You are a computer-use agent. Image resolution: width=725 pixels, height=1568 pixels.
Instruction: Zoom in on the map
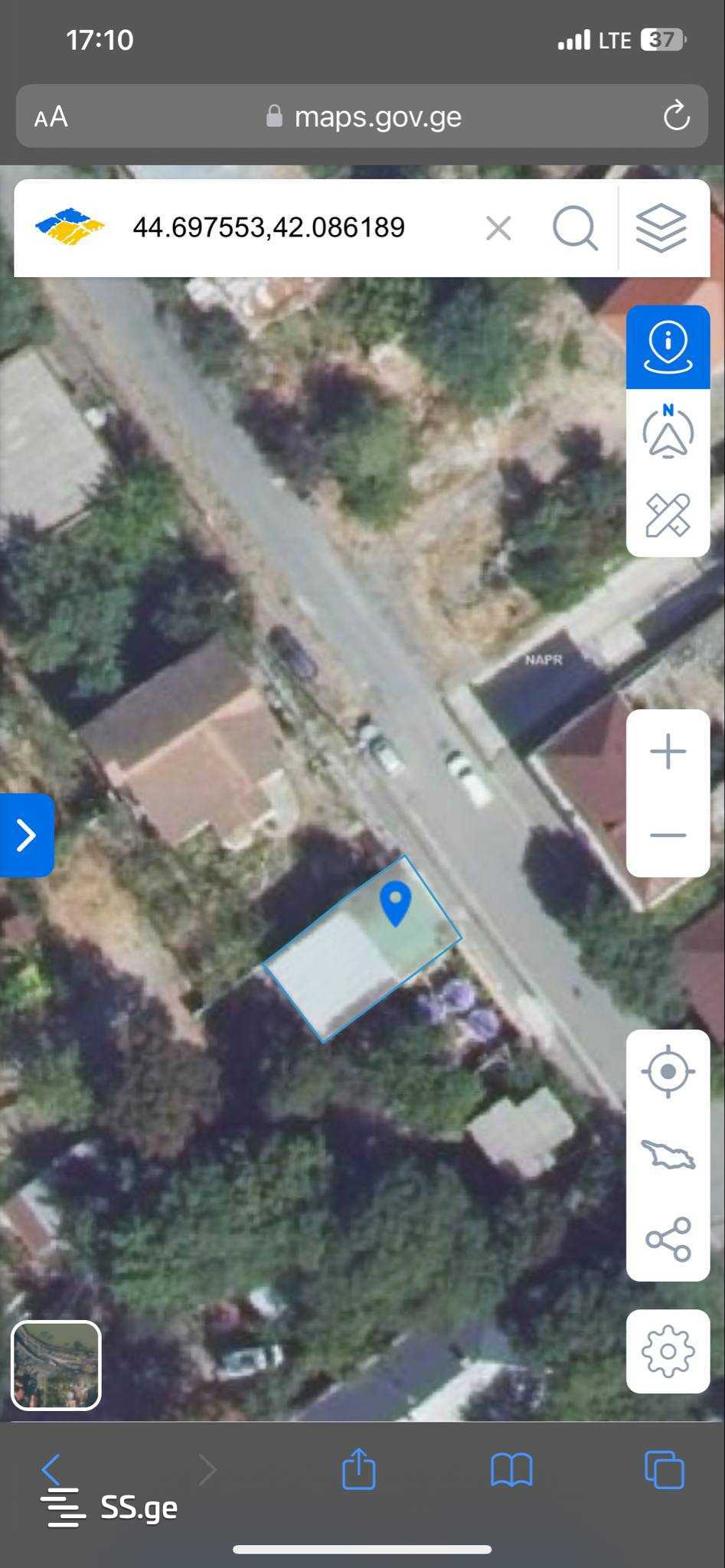(668, 752)
